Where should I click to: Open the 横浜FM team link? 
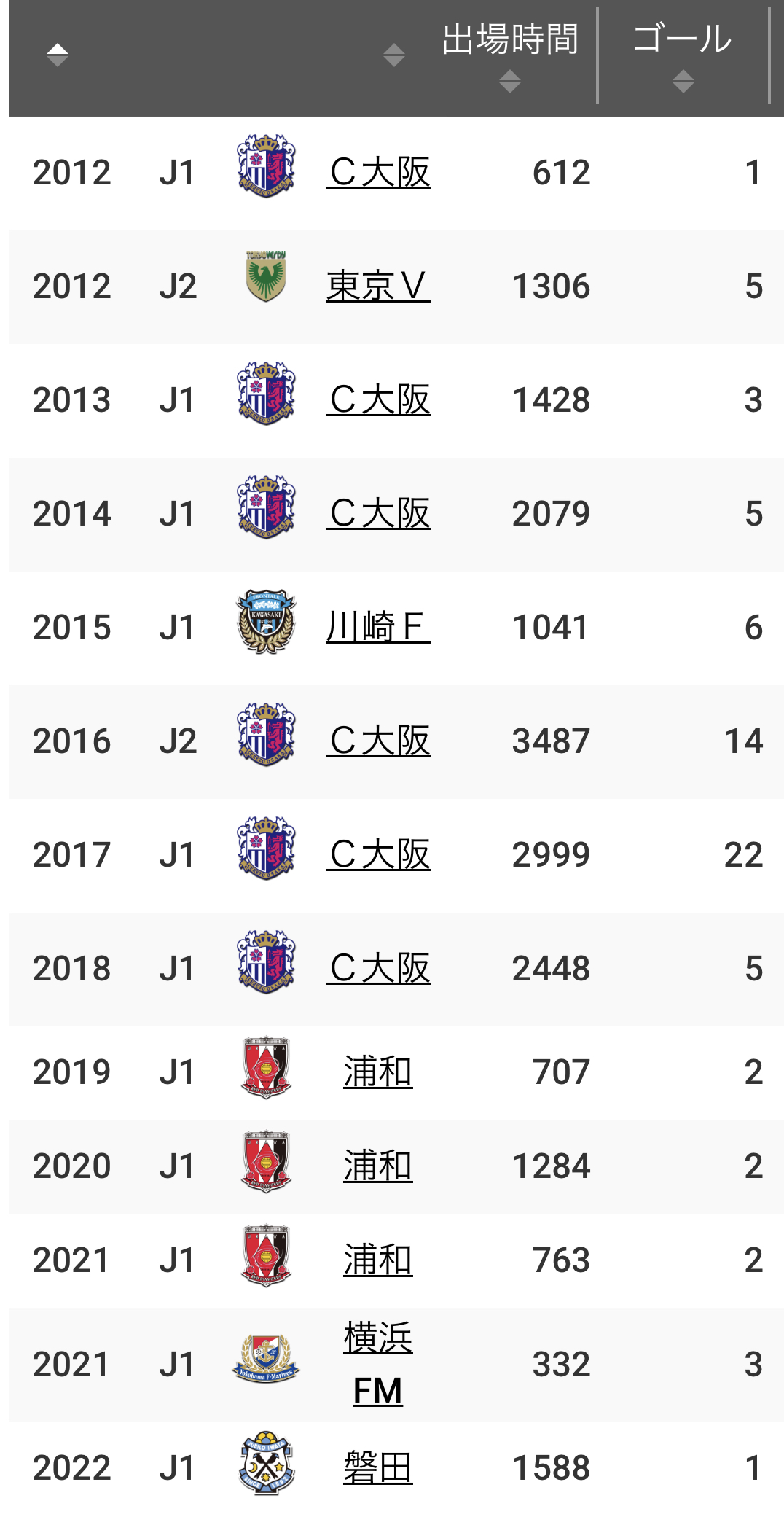coord(378,1364)
